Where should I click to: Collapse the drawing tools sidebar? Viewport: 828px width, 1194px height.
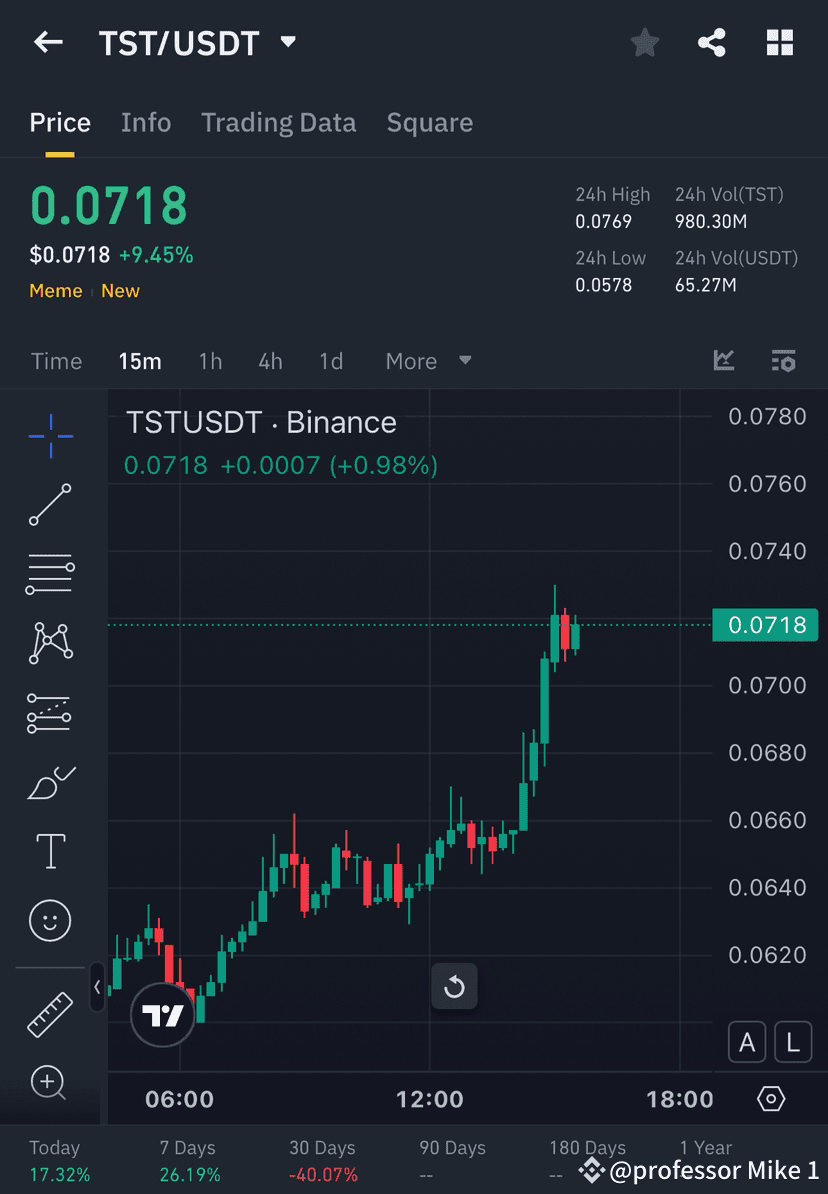pyautogui.click(x=96, y=987)
